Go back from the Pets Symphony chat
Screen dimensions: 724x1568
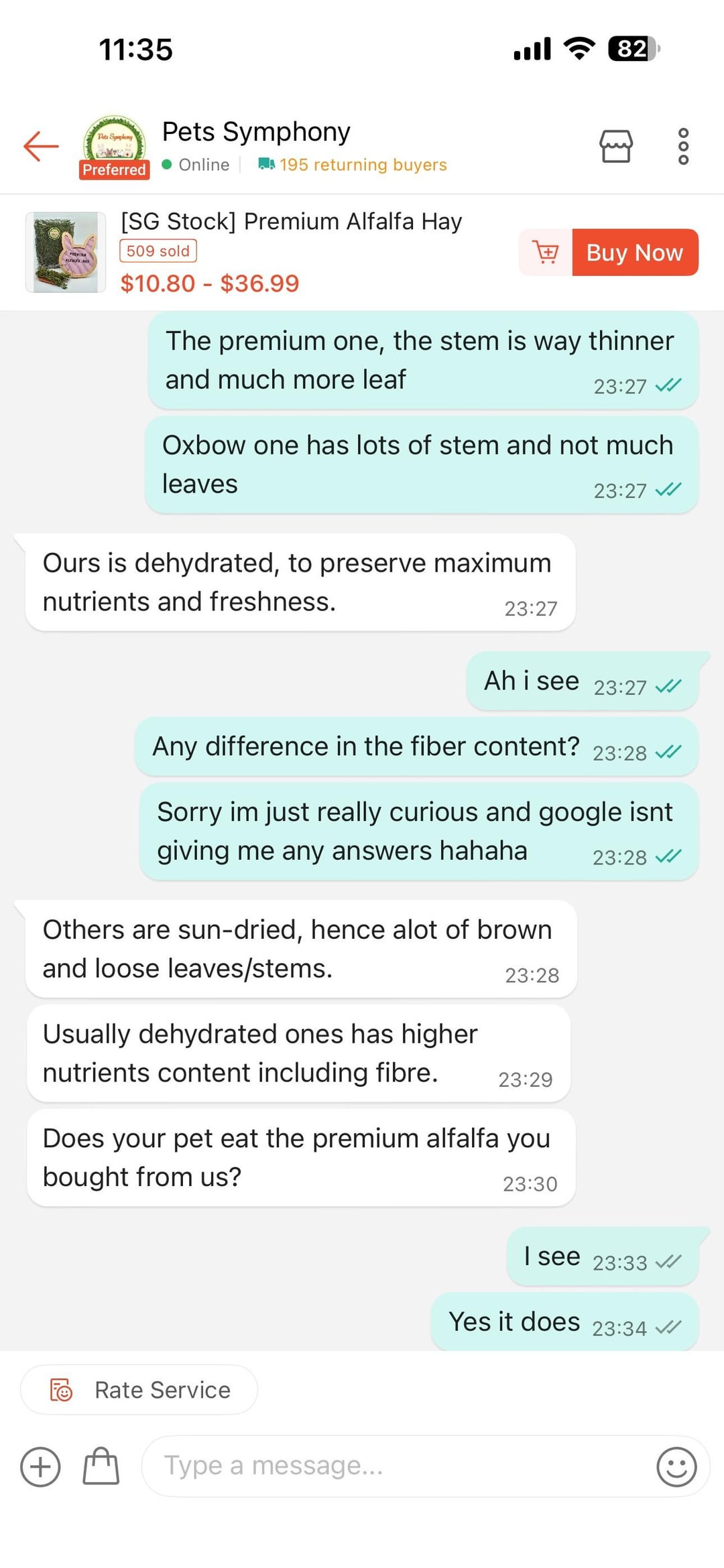(x=41, y=146)
